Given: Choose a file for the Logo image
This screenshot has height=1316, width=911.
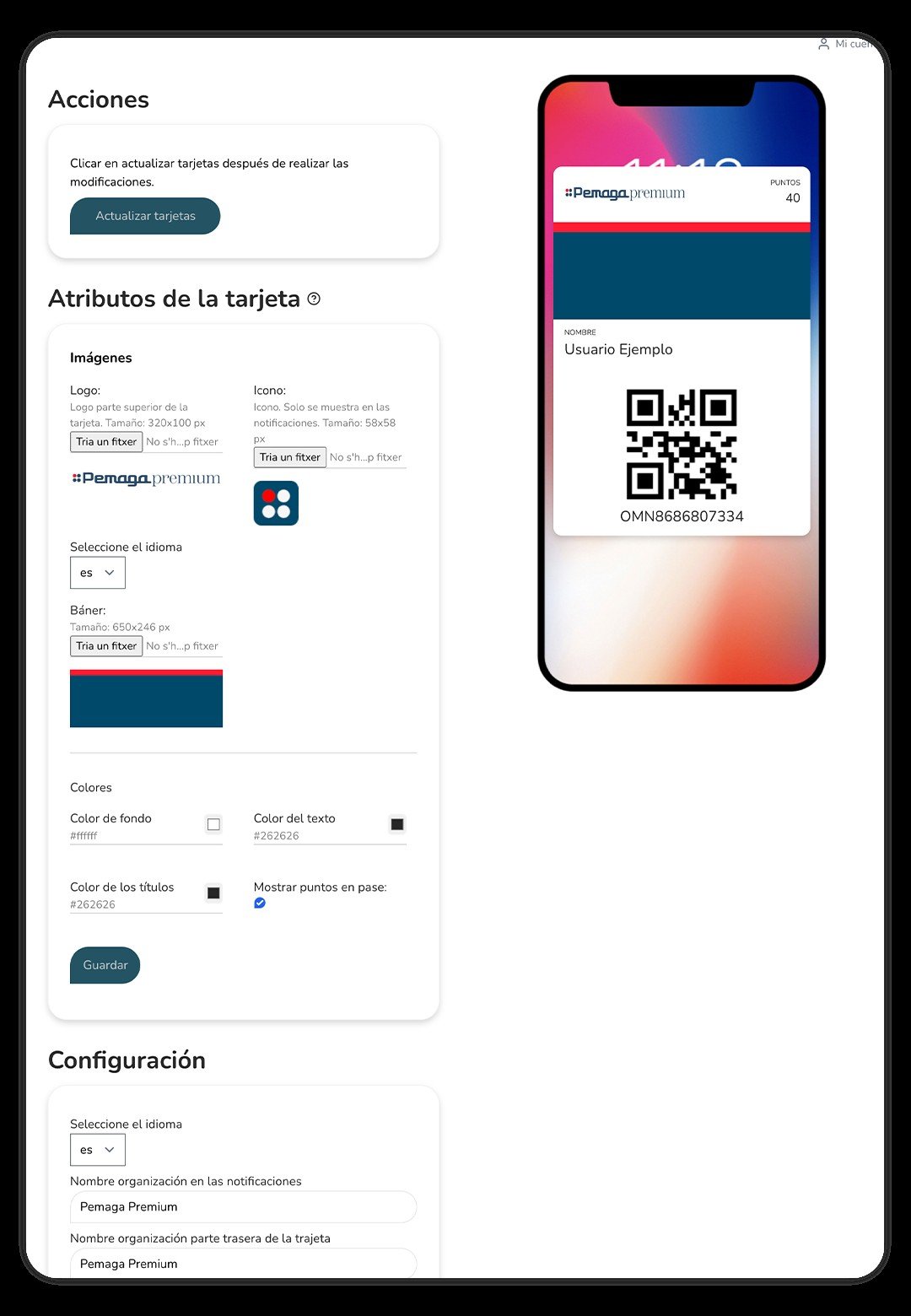Looking at the screenshot, I should pos(106,441).
